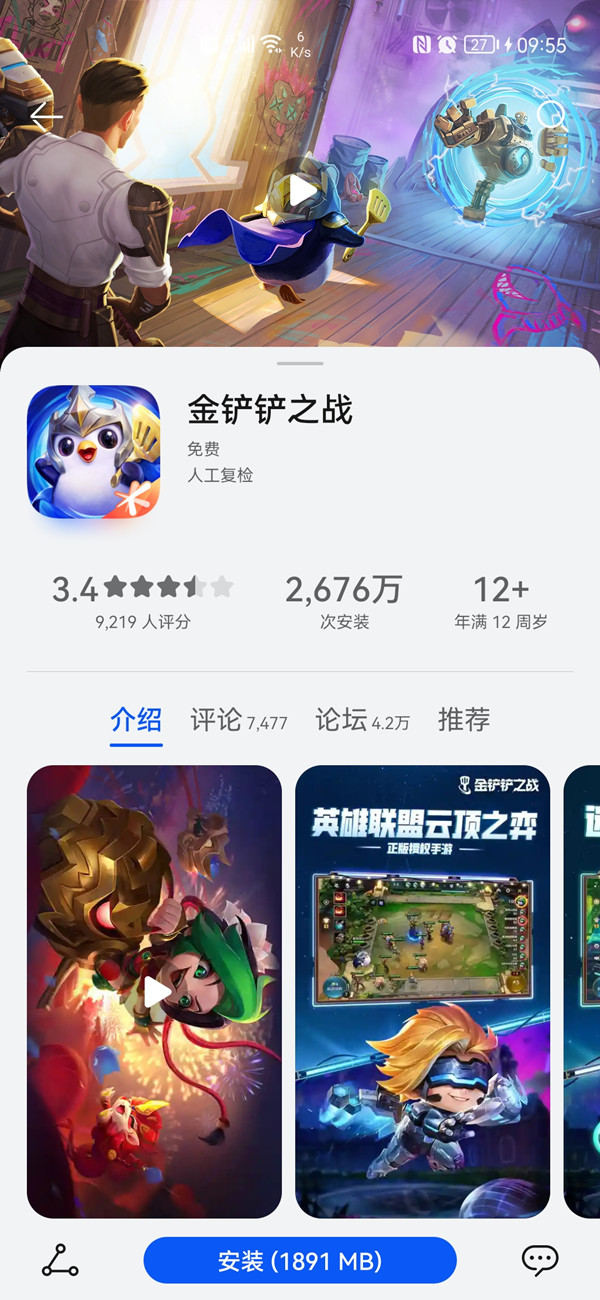Play the header banner video
600x1300 pixels.
tap(300, 190)
